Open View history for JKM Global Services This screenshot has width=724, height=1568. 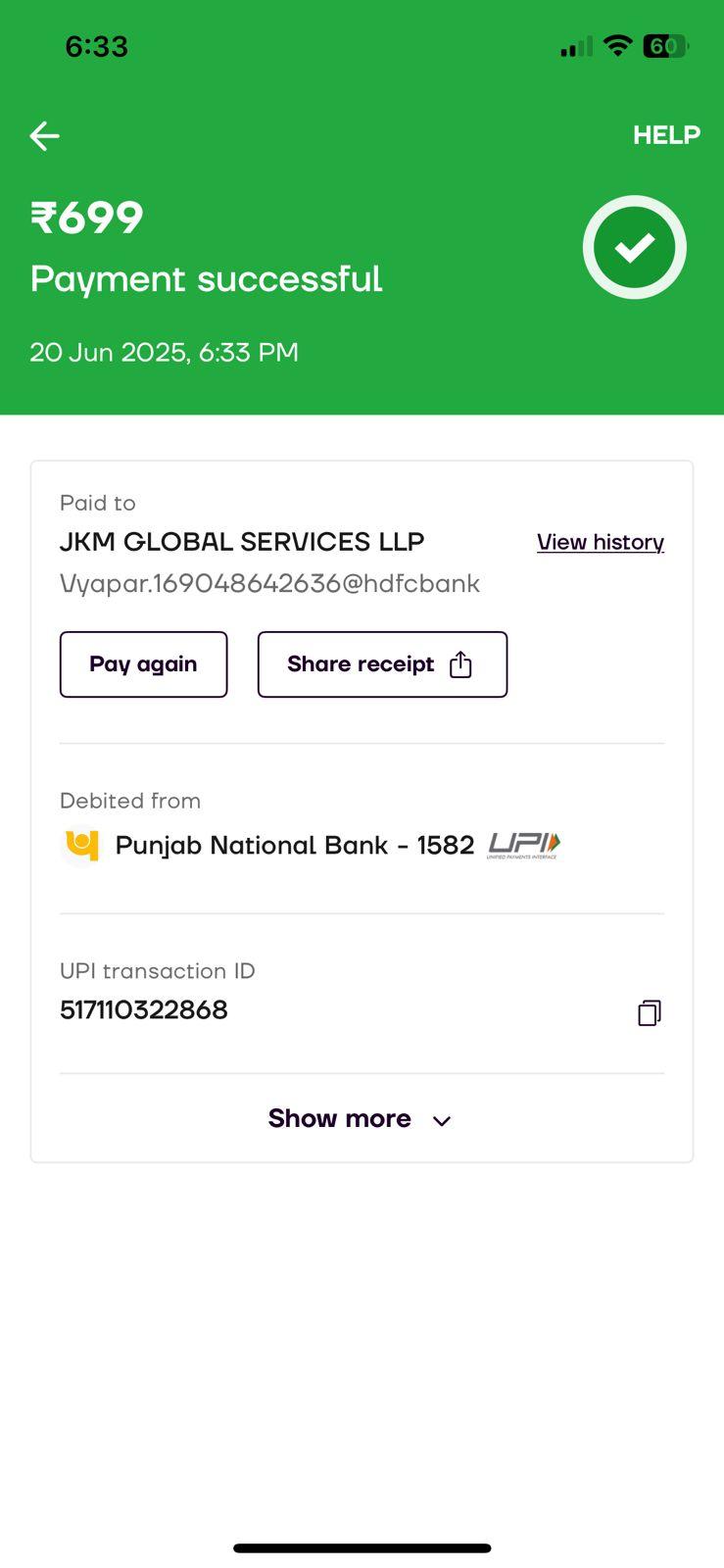coord(601,542)
